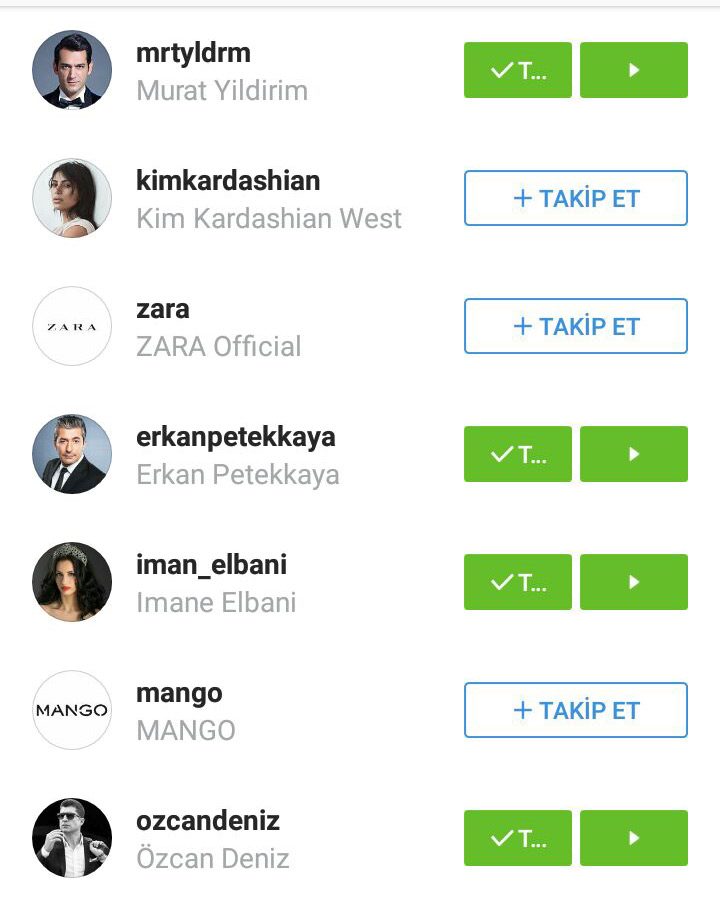
Task: Tap the green following button for mrtyldrm
Action: [517, 70]
